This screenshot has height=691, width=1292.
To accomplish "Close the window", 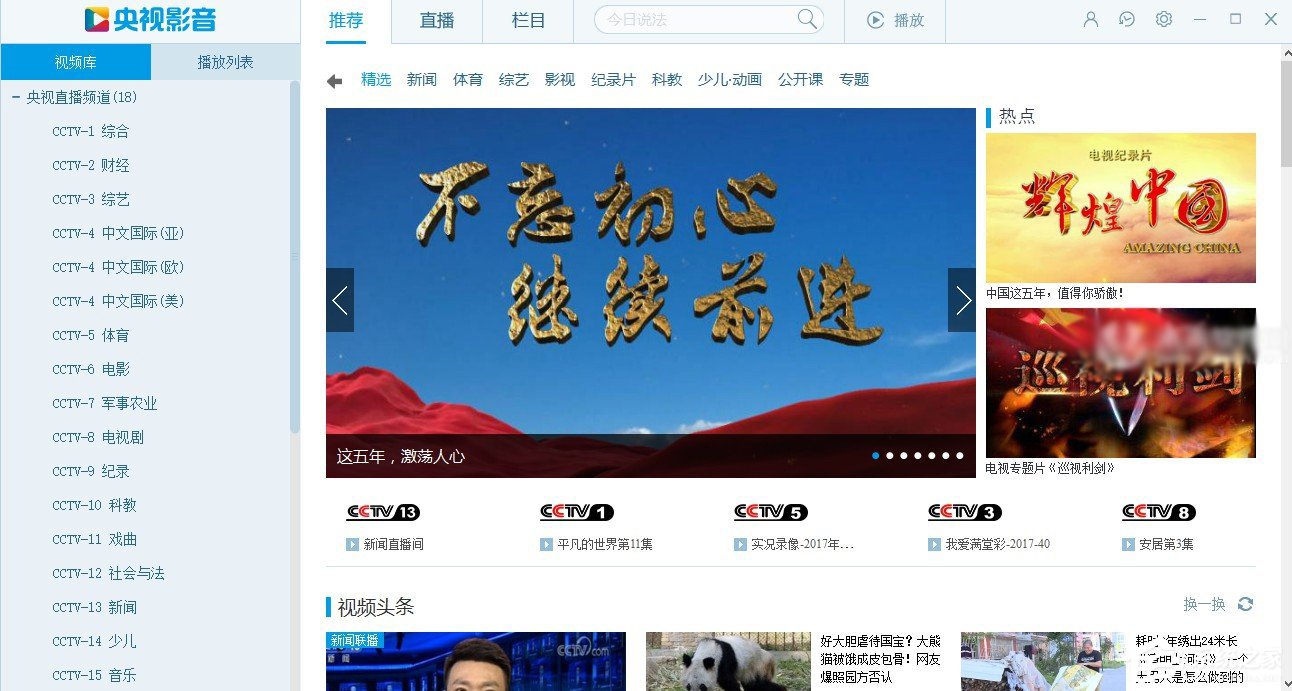I will pos(1270,20).
